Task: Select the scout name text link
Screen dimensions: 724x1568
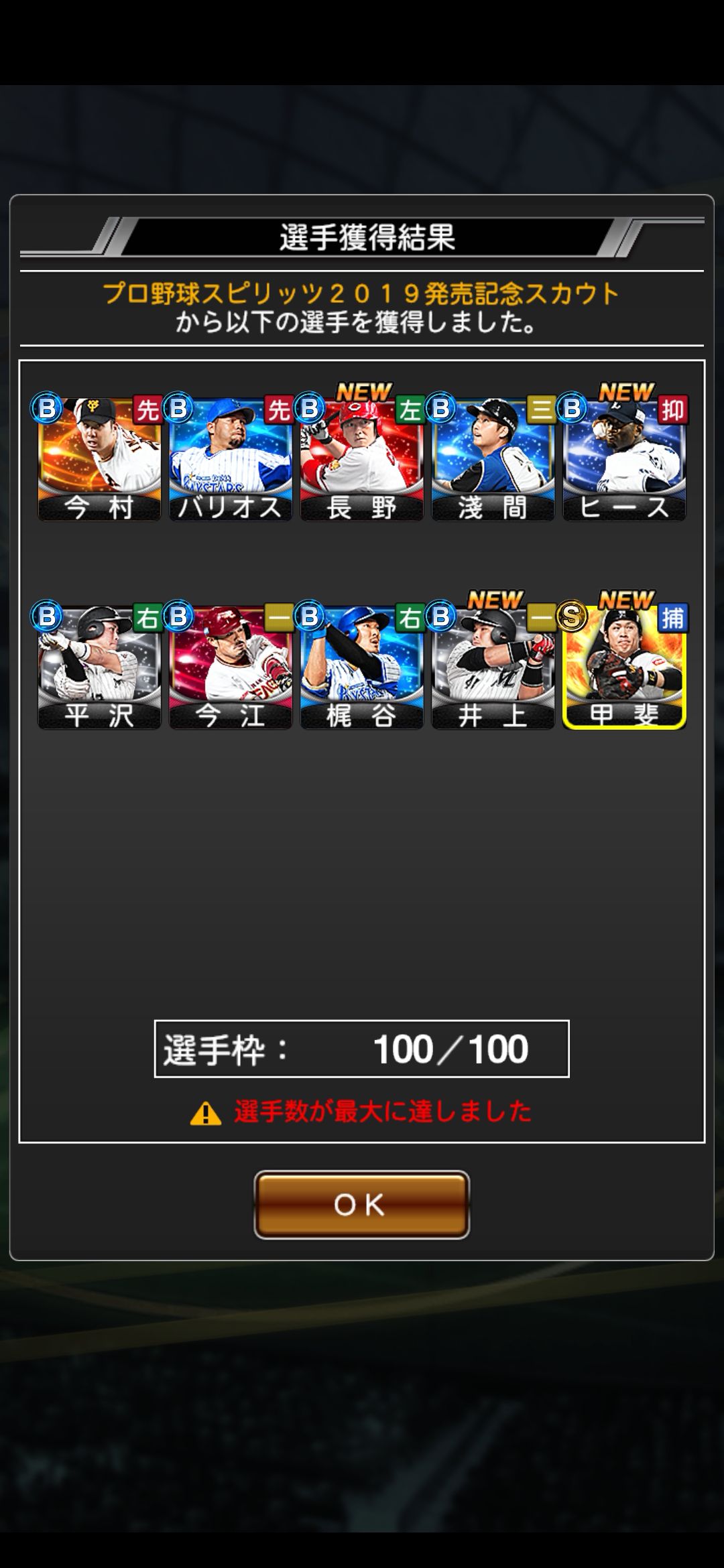Action: click(x=362, y=293)
